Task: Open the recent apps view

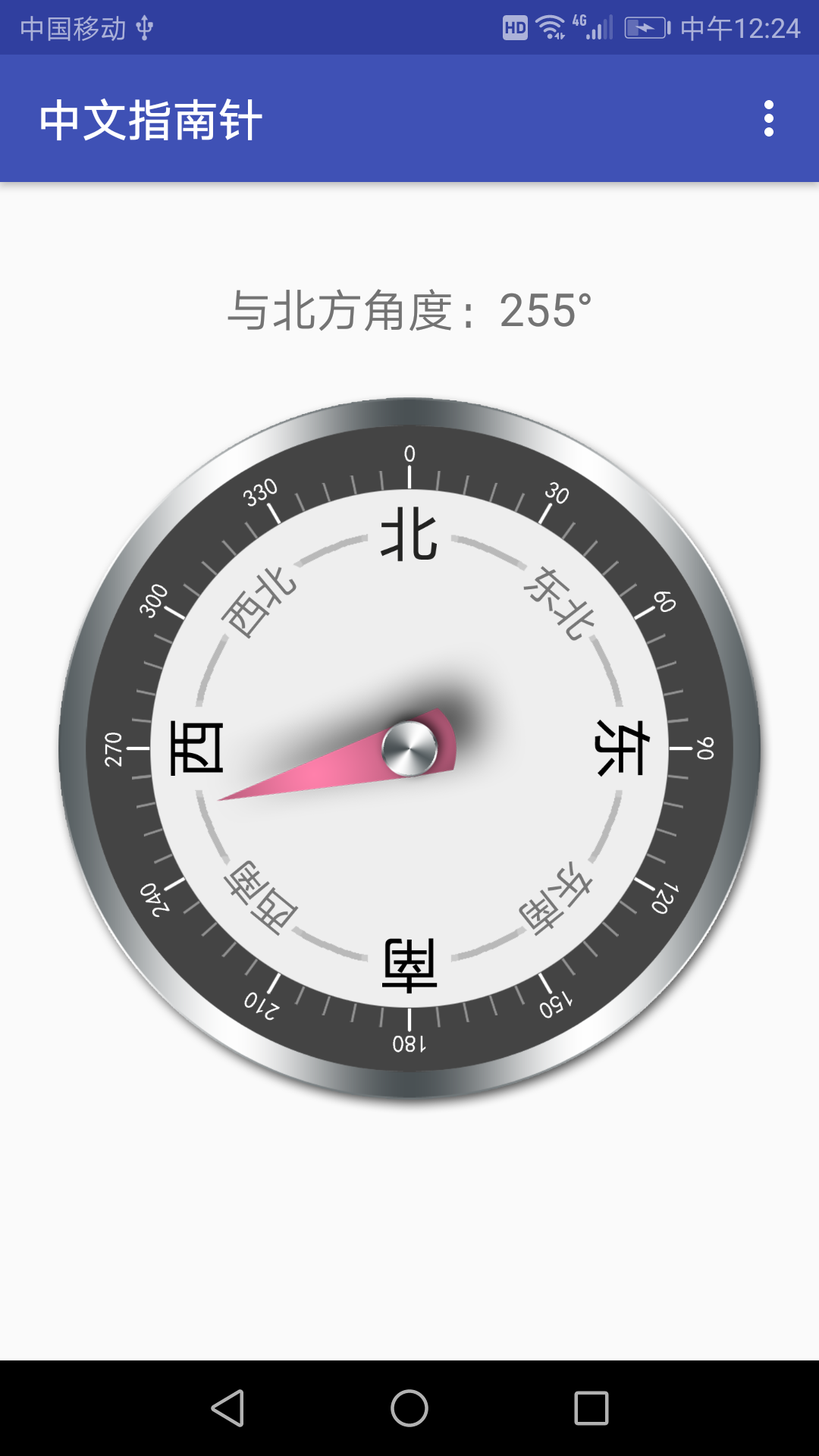Action: 591,1408
